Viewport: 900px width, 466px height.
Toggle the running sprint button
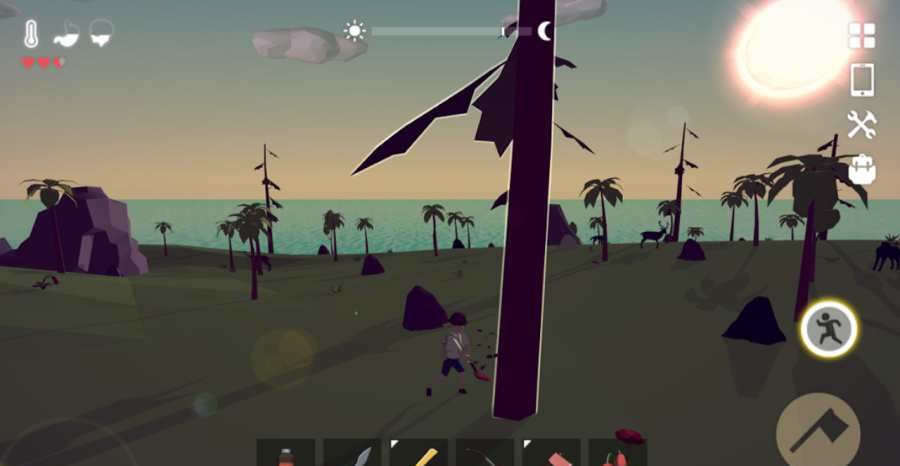click(x=828, y=327)
